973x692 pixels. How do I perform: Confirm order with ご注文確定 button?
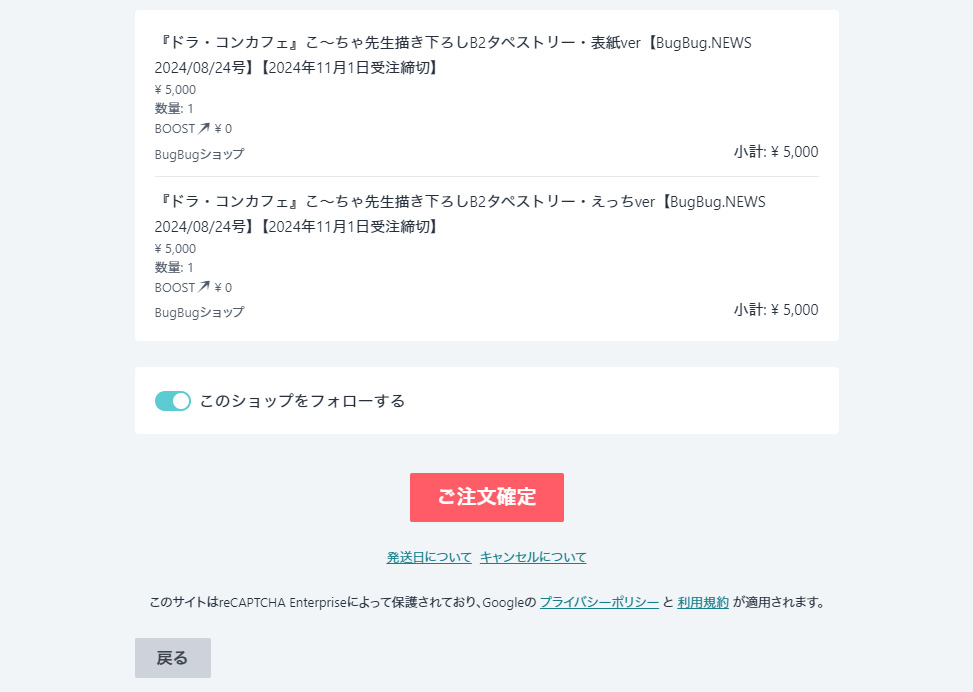[486, 497]
